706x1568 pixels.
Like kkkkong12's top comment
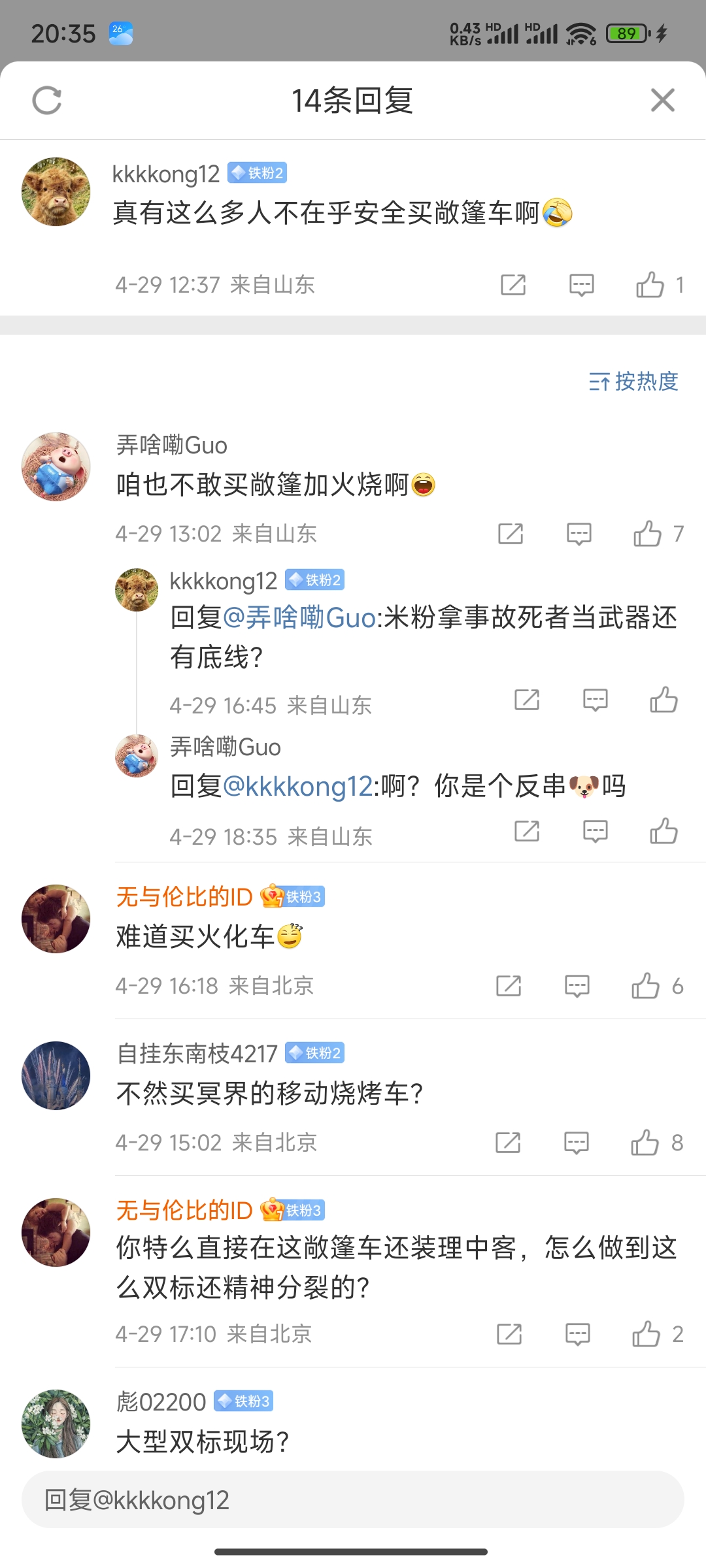(650, 285)
